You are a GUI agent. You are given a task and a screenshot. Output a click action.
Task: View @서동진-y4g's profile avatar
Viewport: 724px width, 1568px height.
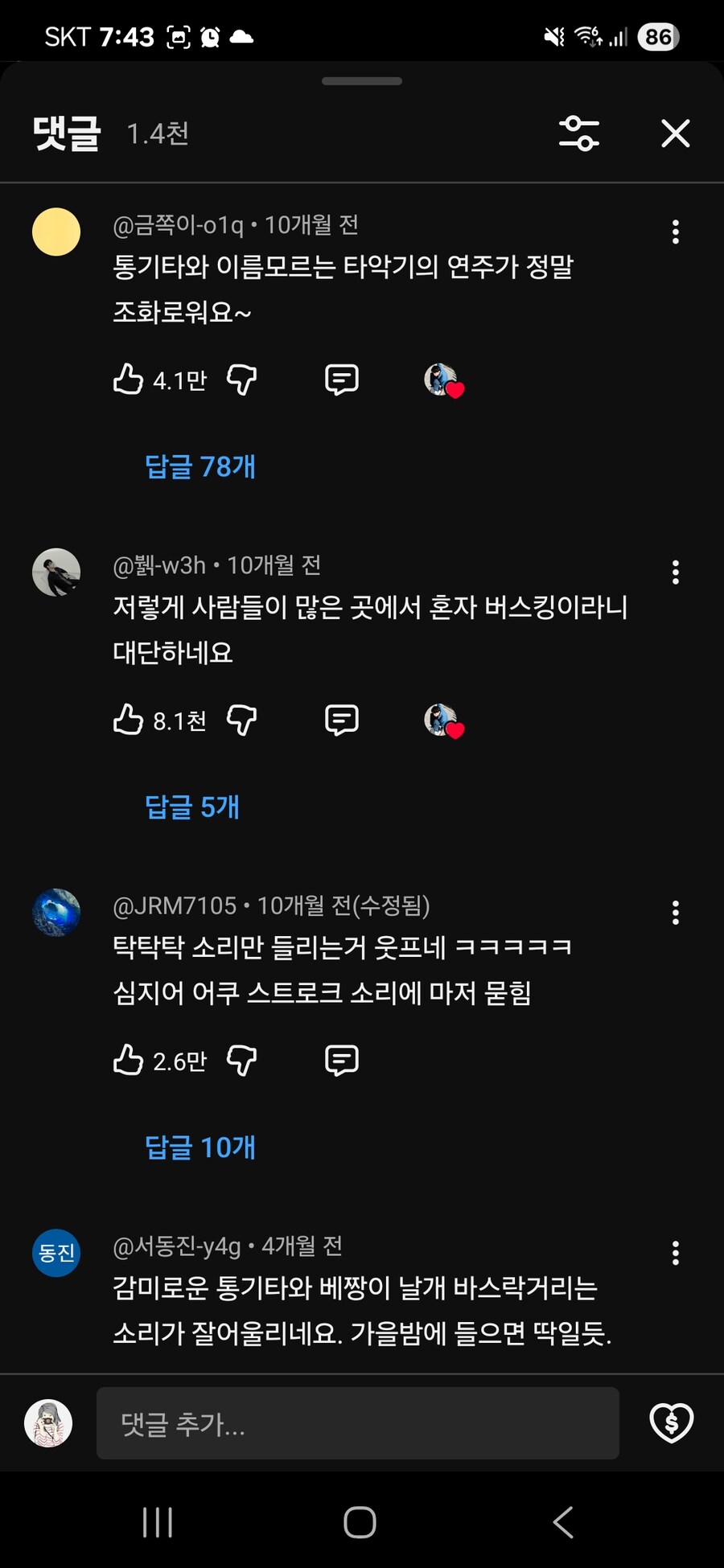click(x=56, y=1253)
